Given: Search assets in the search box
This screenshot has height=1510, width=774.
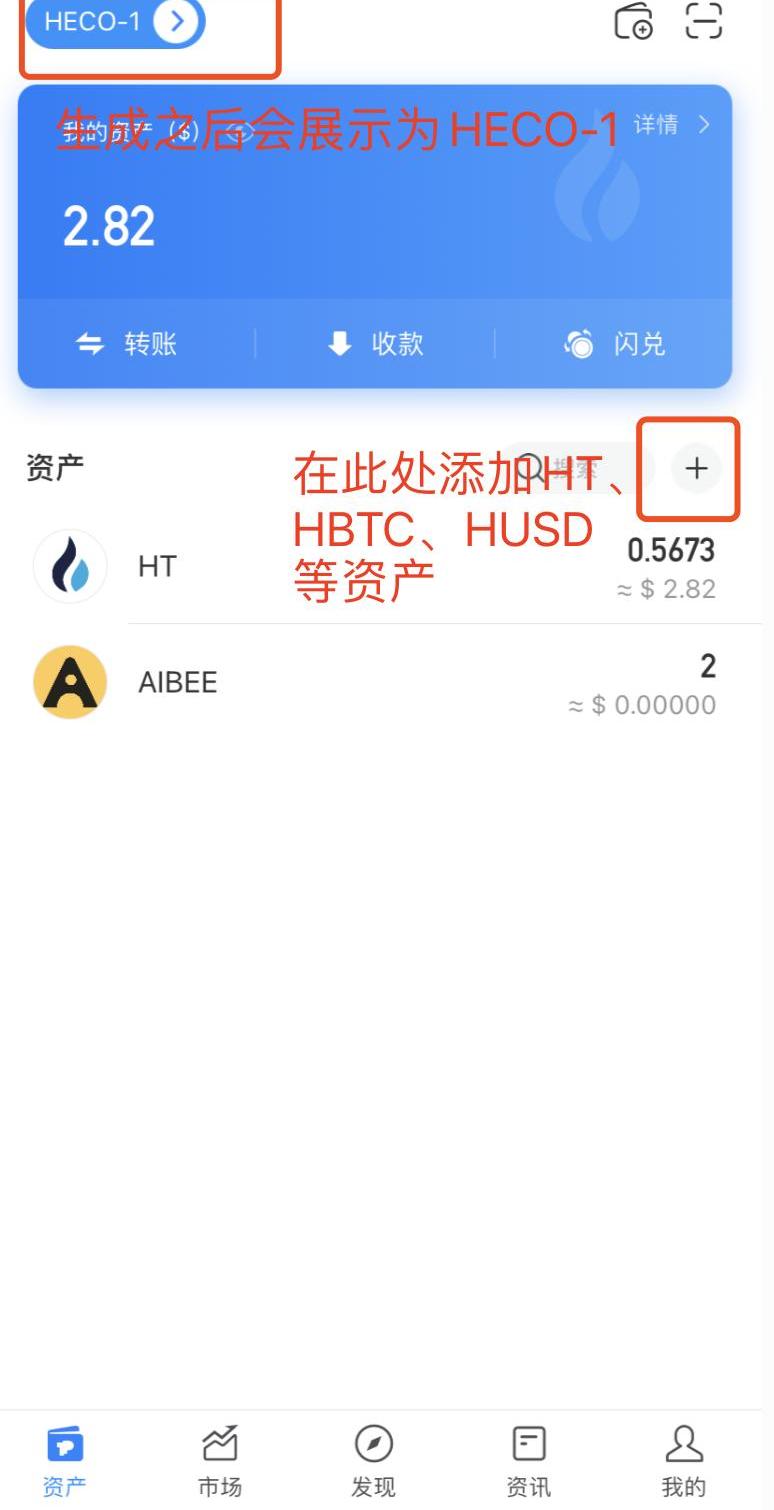Looking at the screenshot, I should point(573,467).
